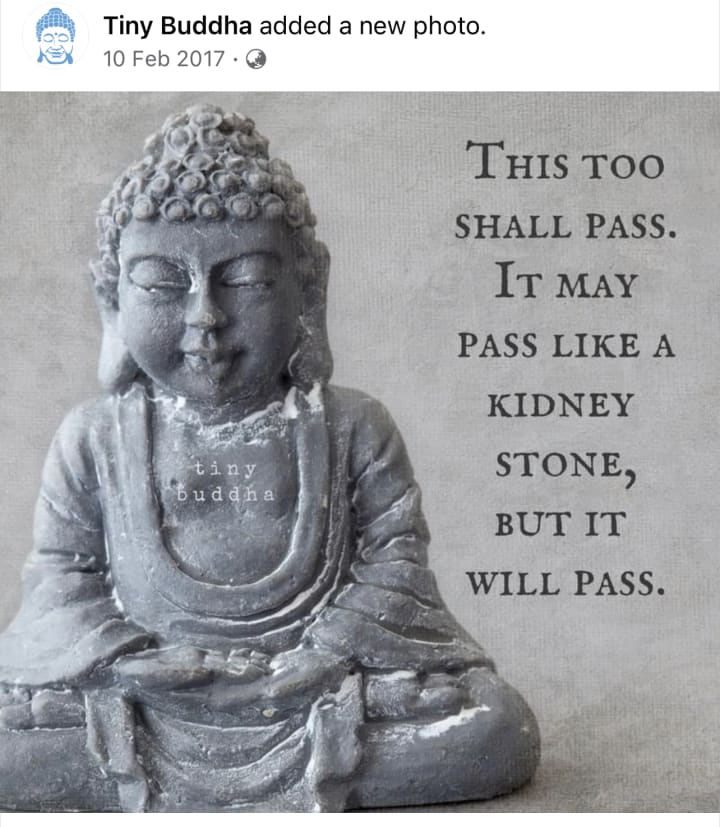720x827 pixels.
Task: Open the Tiny Buddha page name link
Action: point(177,26)
